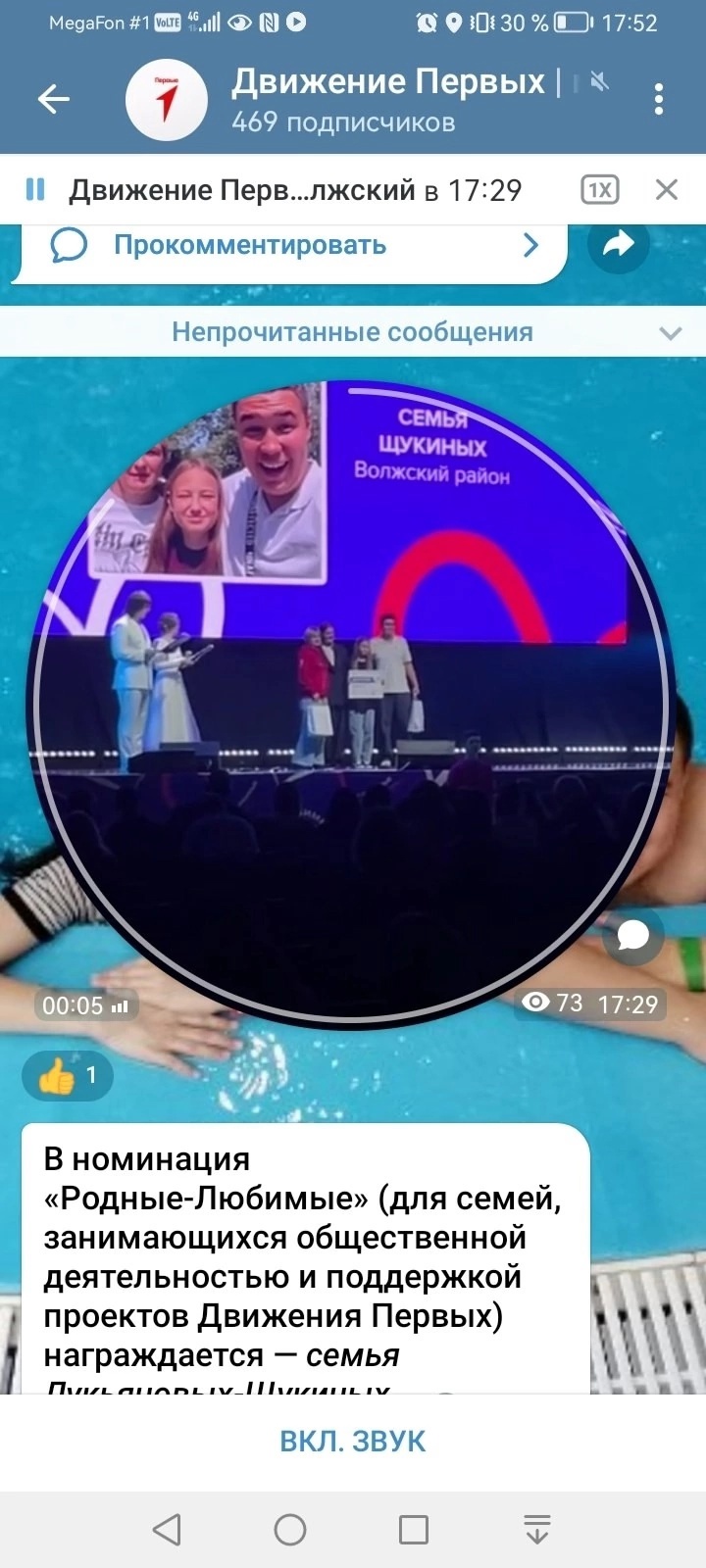Viewport: 706px width, 1568px height.
Task: Open the channel overflow menu
Action: 659,99
